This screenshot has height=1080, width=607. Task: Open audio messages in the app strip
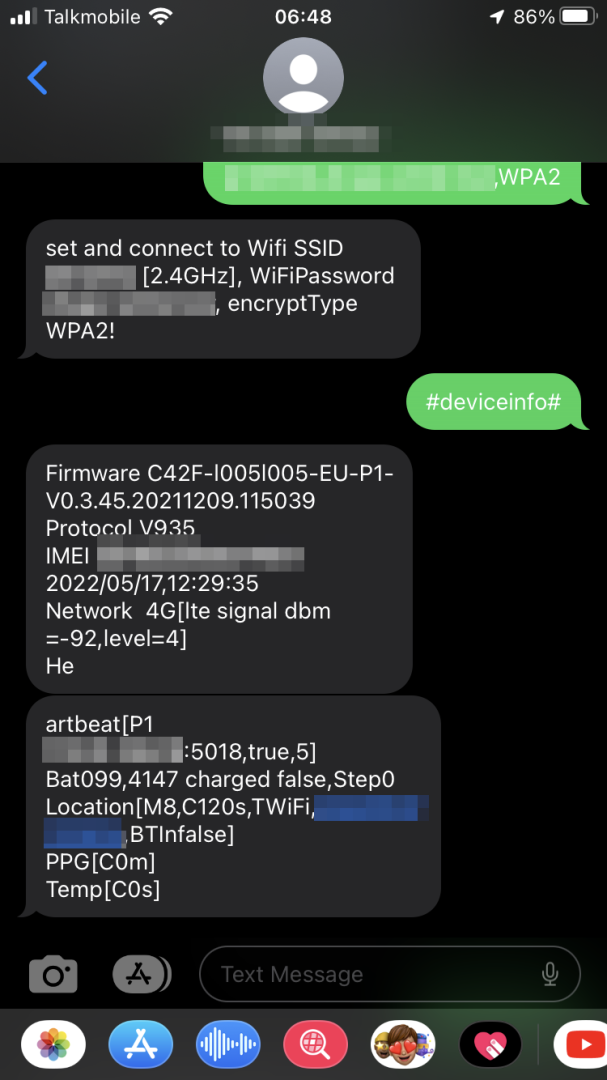(228, 1046)
